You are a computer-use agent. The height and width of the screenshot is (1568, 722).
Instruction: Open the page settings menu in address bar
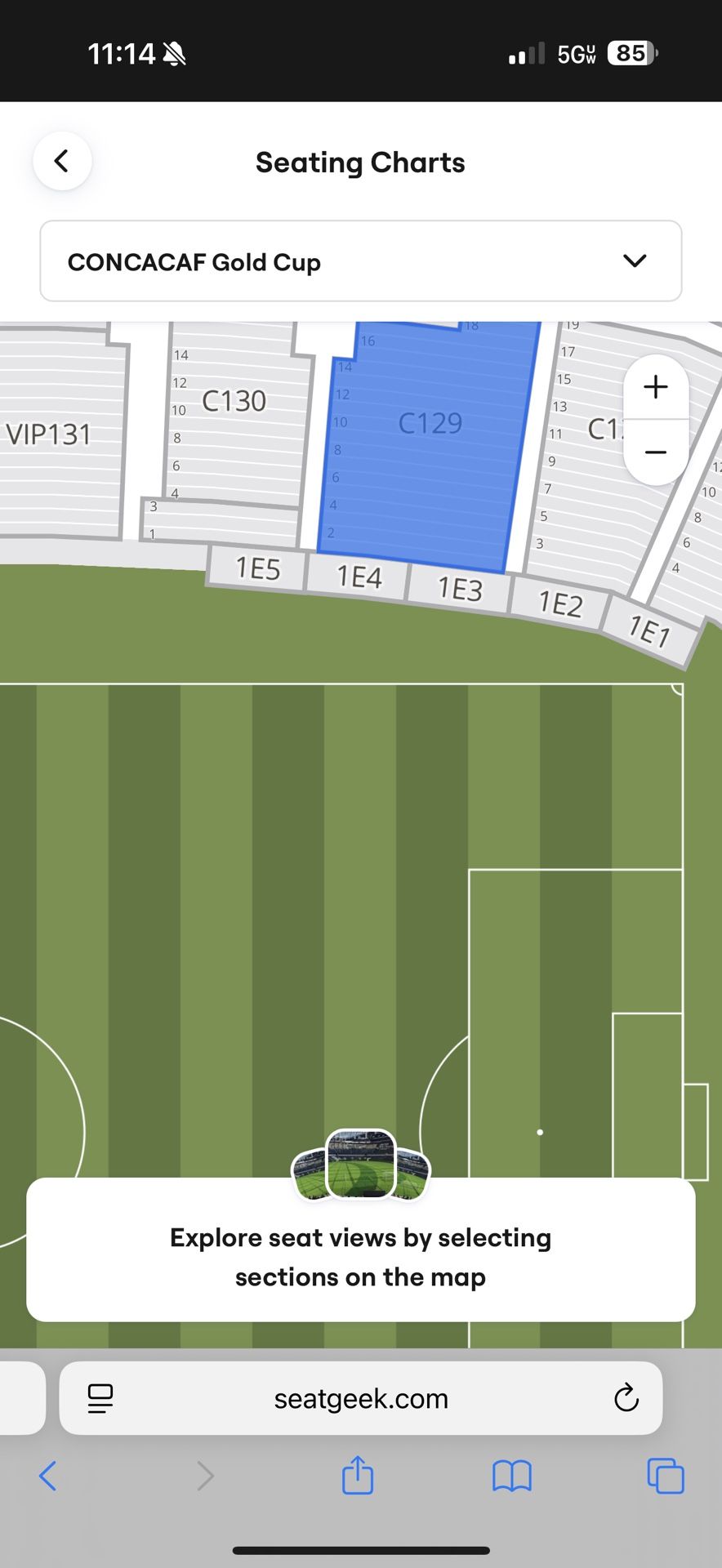tap(100, 1398)
